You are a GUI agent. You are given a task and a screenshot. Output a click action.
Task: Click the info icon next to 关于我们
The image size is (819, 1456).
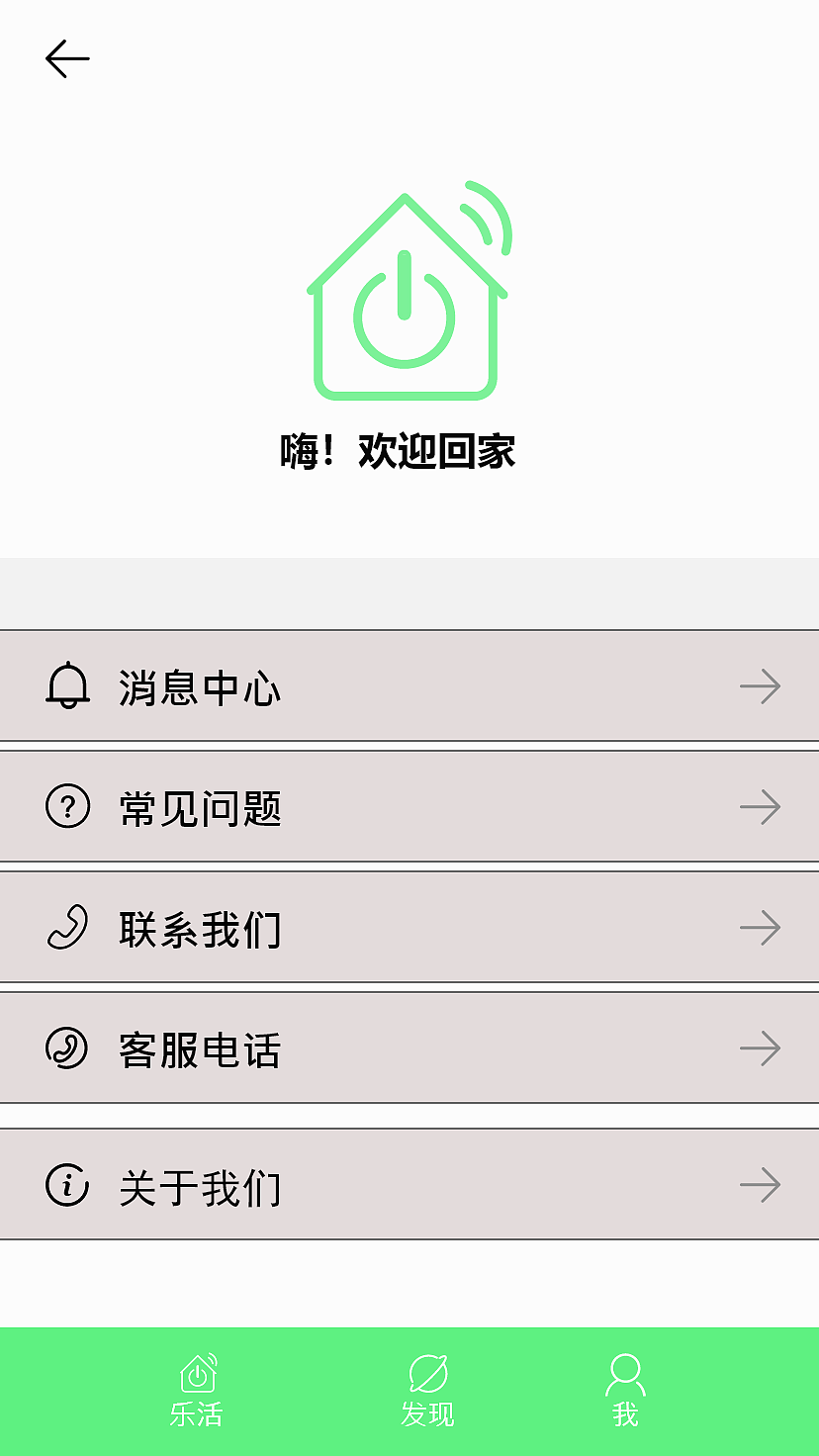click(67, 1184)
